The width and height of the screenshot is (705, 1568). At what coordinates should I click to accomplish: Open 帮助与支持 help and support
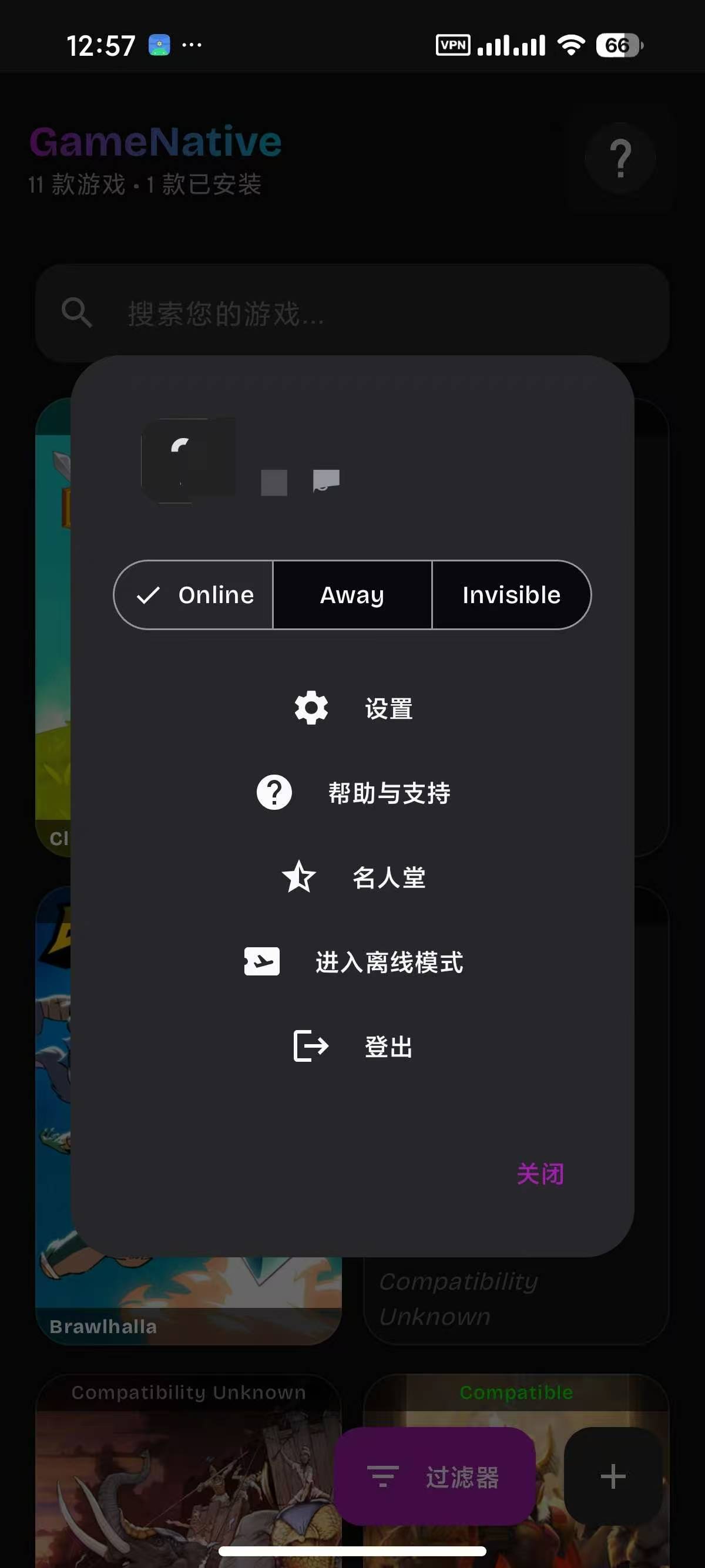[x=353, y=793]
